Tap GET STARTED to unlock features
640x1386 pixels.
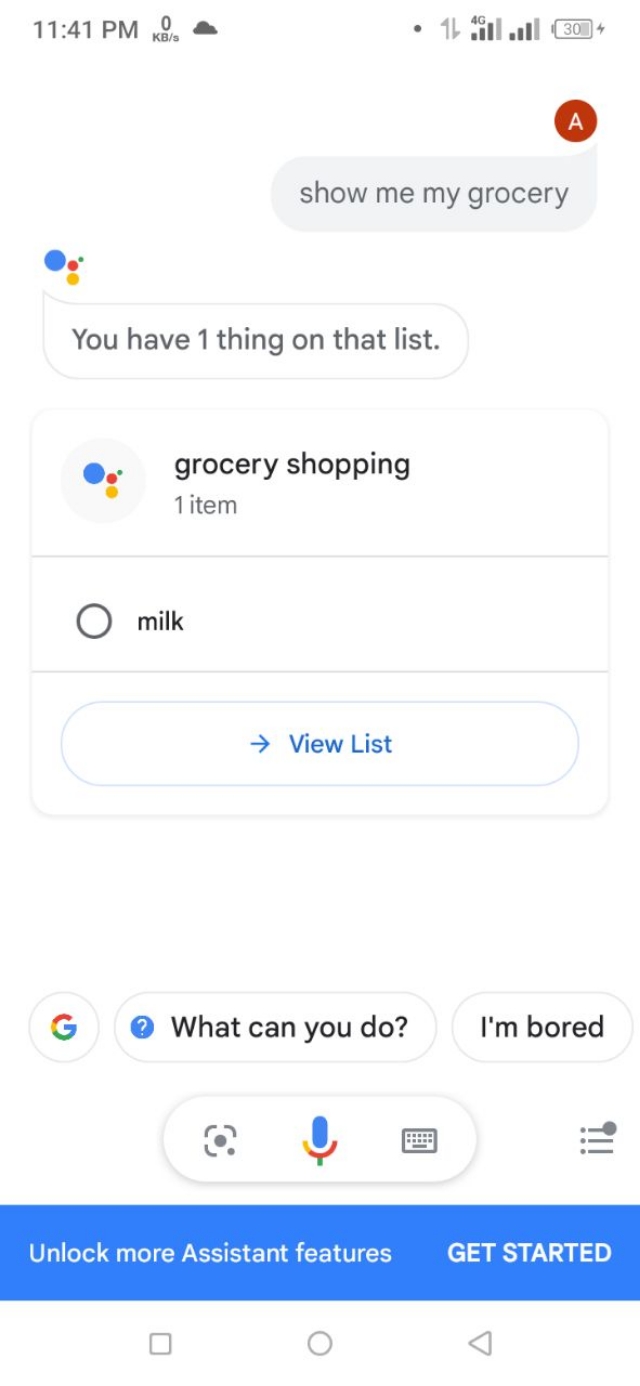click(529, 1253)
